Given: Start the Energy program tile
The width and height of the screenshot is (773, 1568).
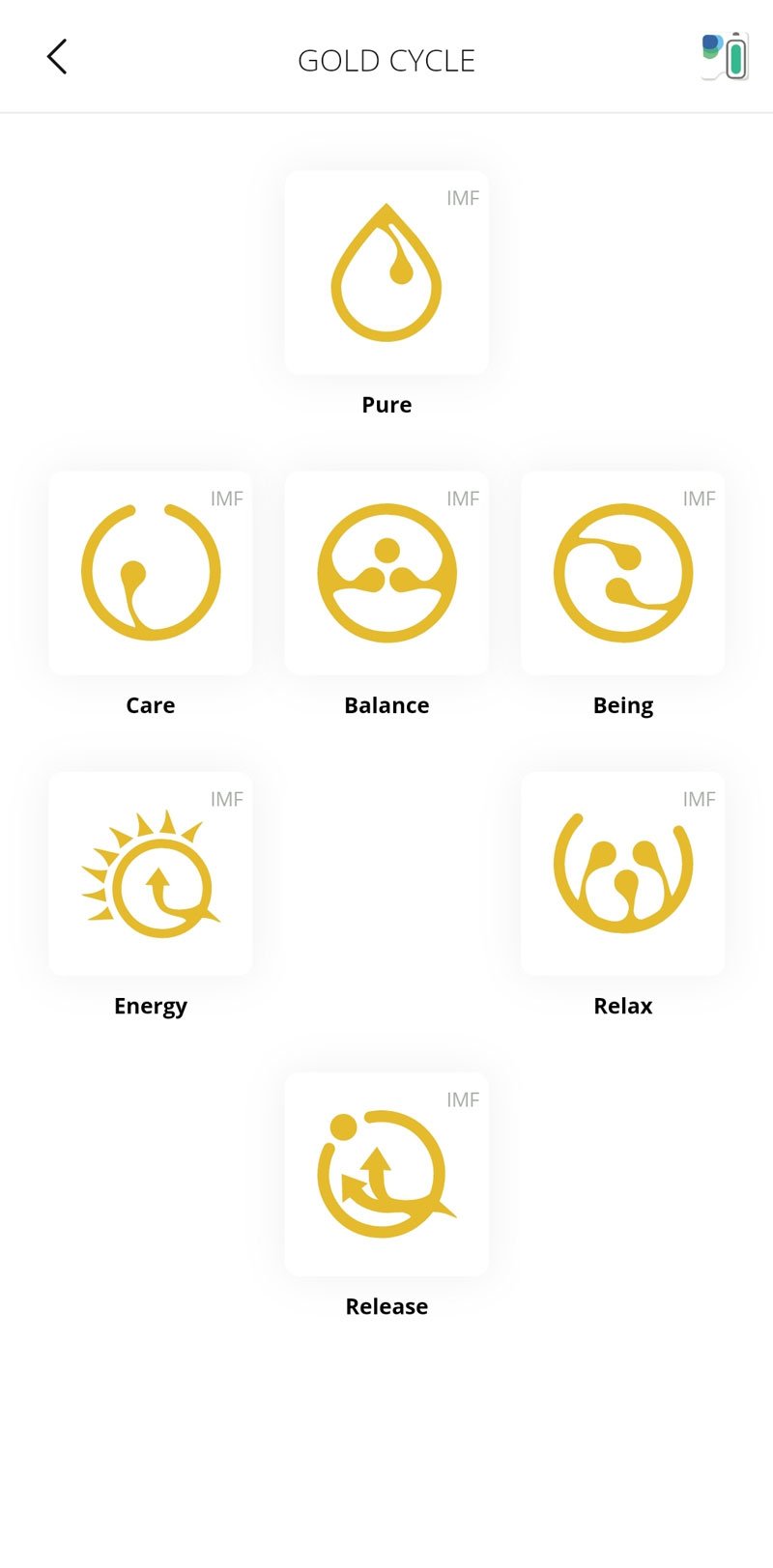Looking at the screenshot, I should pyautogui.click(x=151, y=873).
